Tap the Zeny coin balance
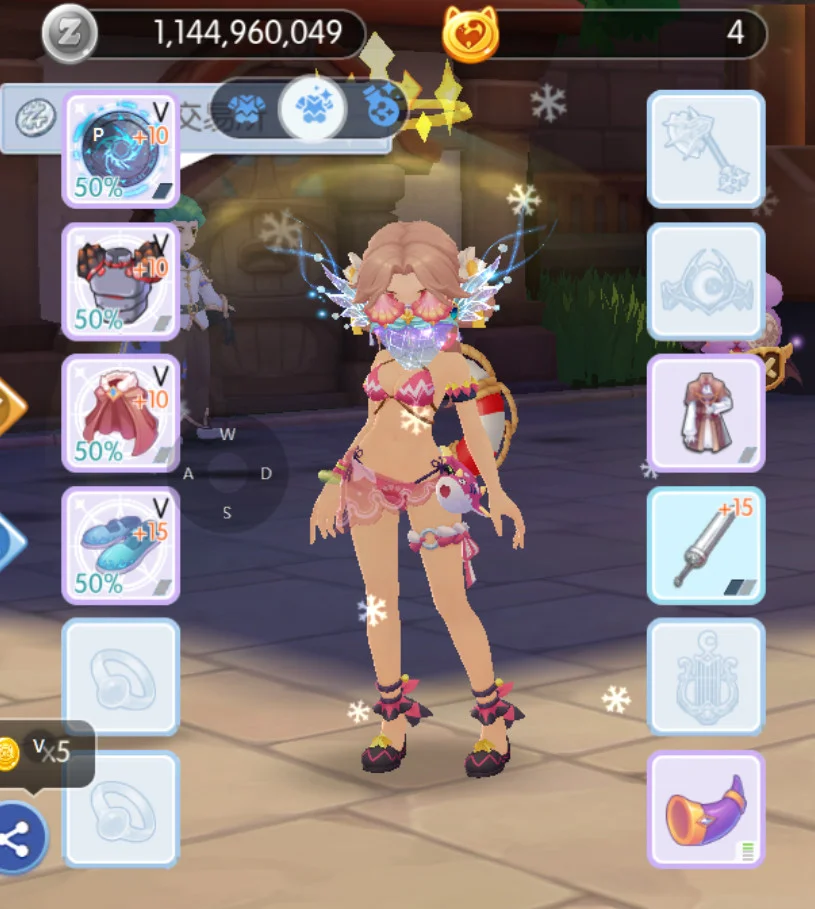The width and height of the screenshot is (815, 909). pyautogui.click(x=205, y=35)
